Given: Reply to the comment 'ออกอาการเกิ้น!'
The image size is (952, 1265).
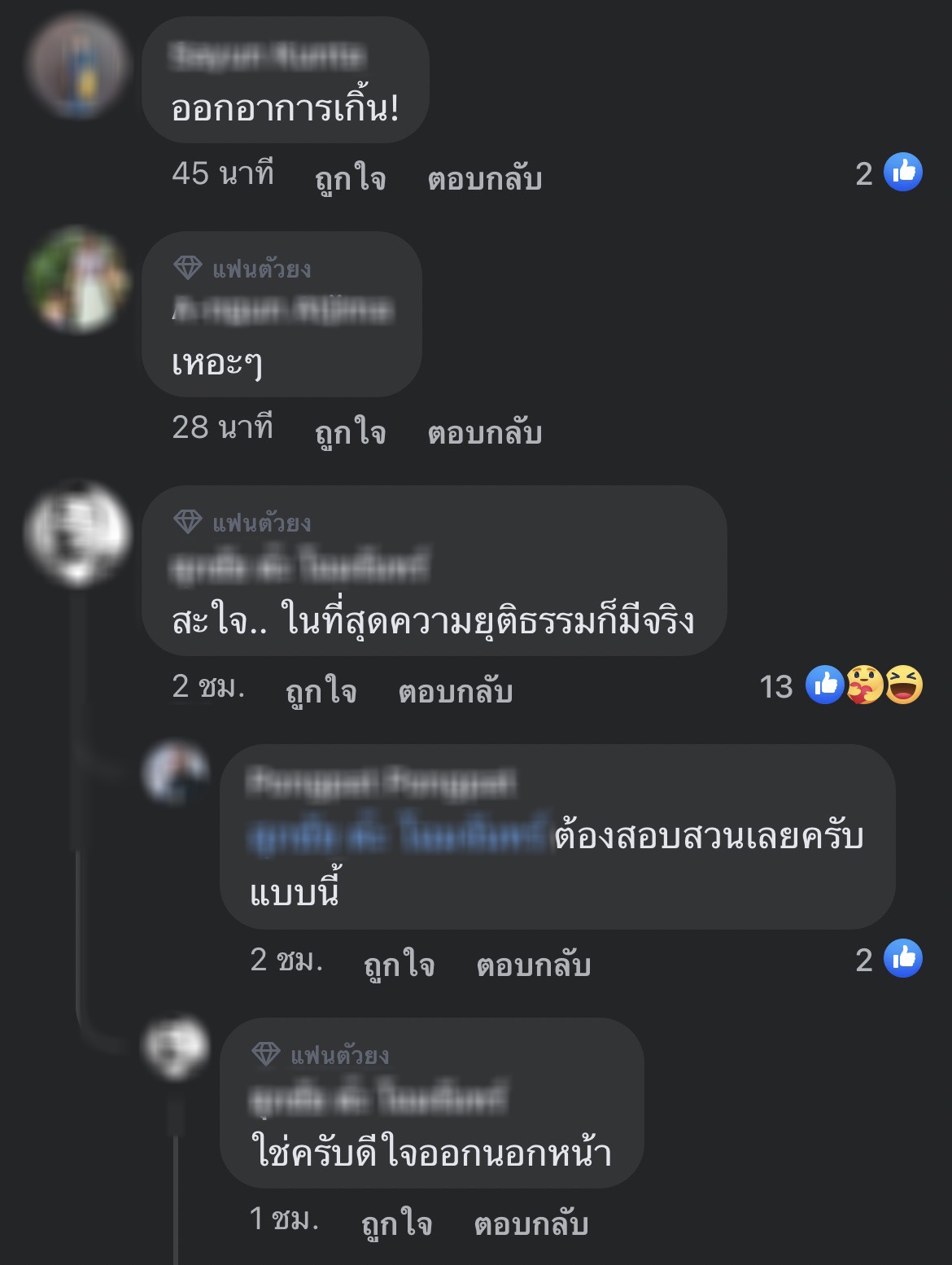Looking at the screenshot, I should click(x=484, y=178).
